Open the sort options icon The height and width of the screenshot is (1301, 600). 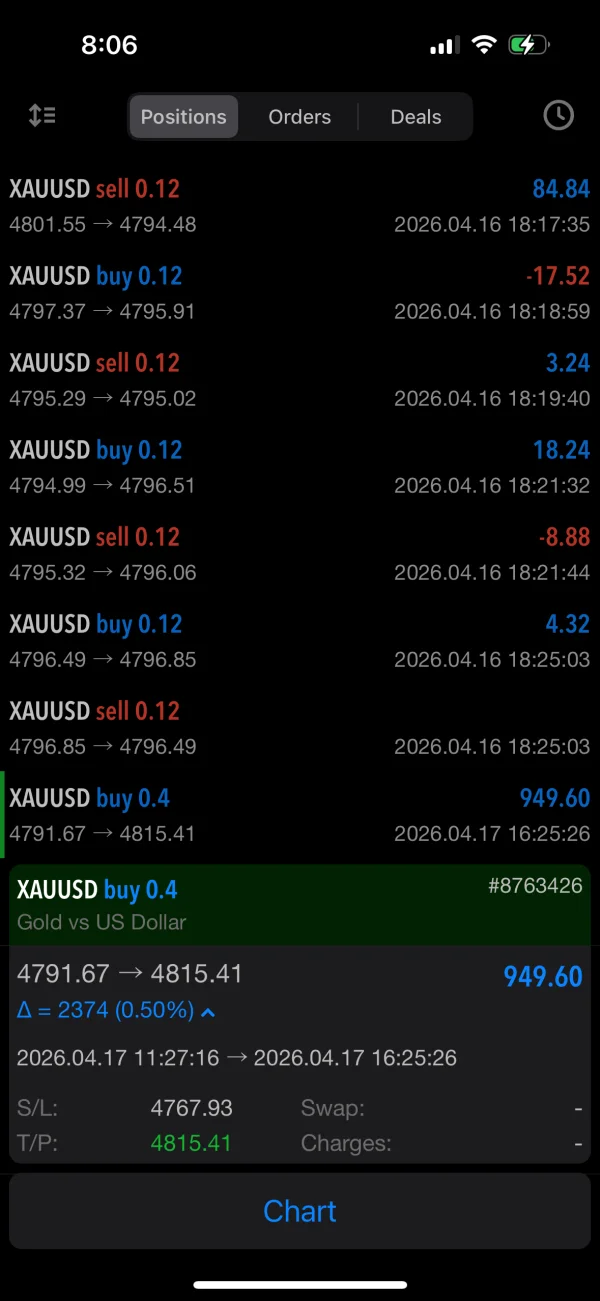(42, 116)
